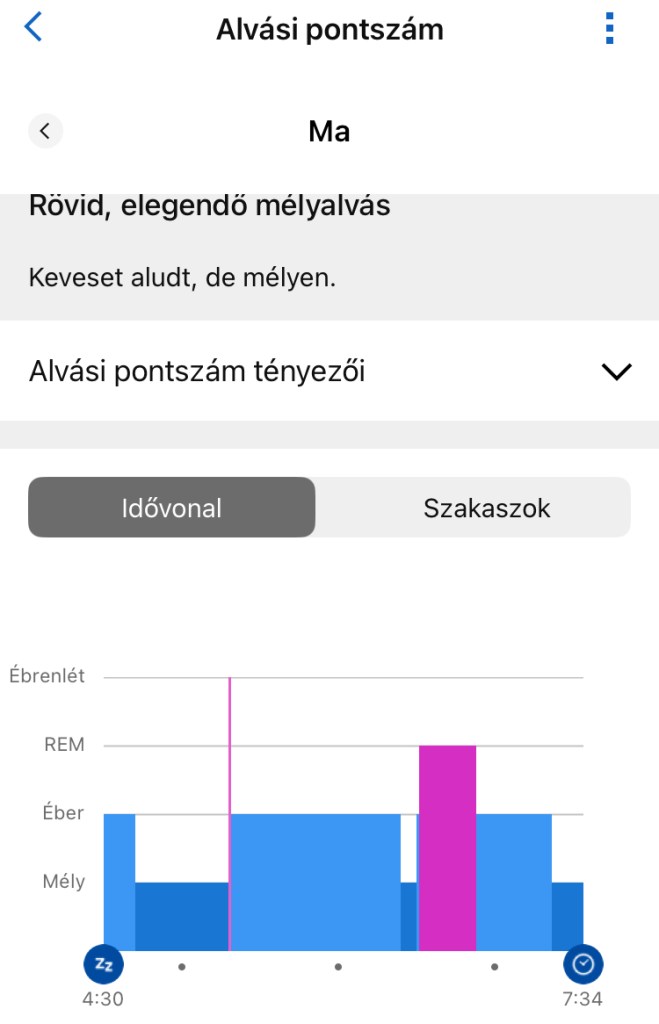Select the Idővonal view
This screenshot has height=1024, width=659.
tap(171, 508)
